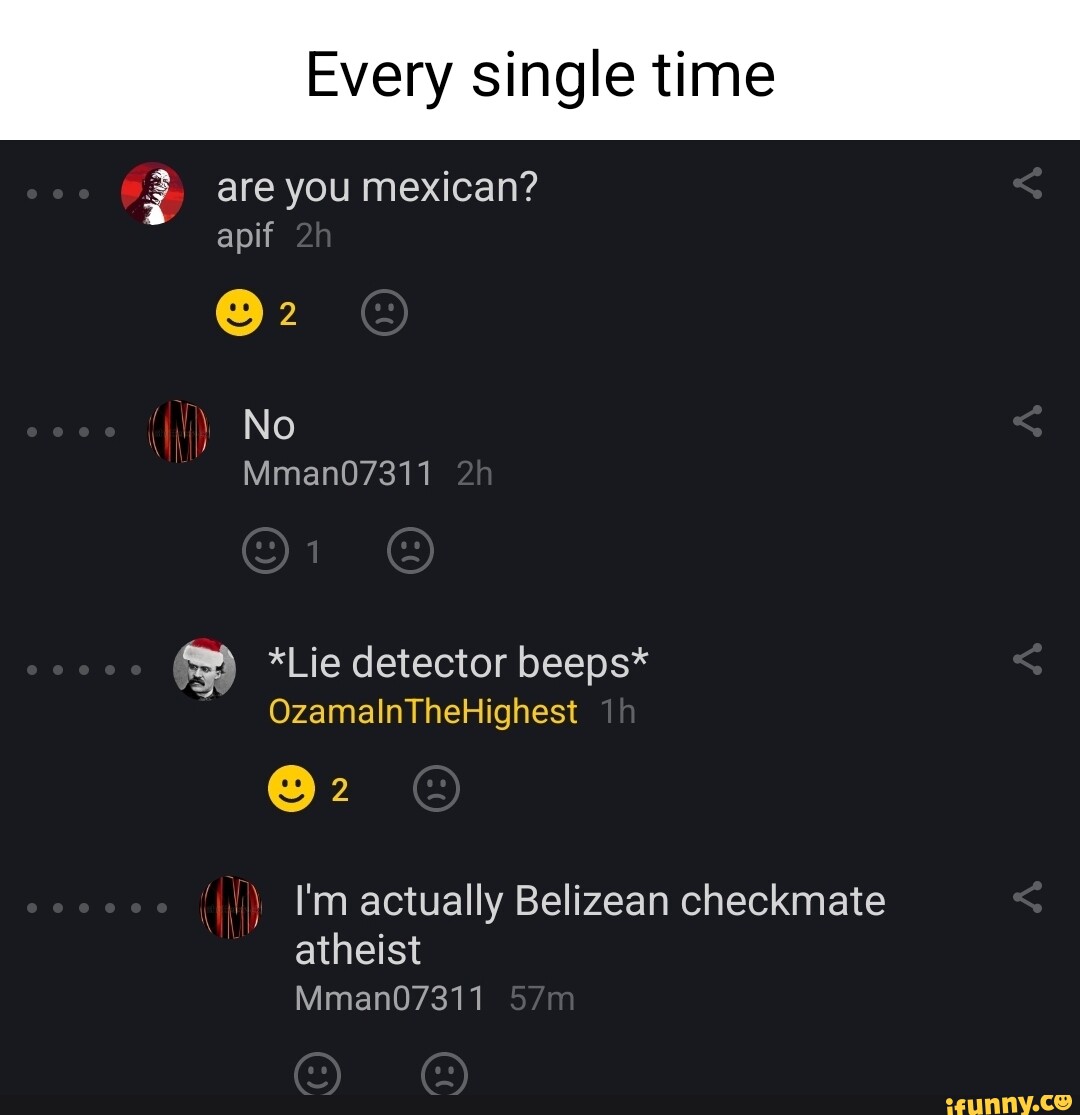This screenshot has width=1080, height=1115.
Task: Collapse the thread indicator beside OzamaInTheHighest's reply
Action: (x=83, y=669)
